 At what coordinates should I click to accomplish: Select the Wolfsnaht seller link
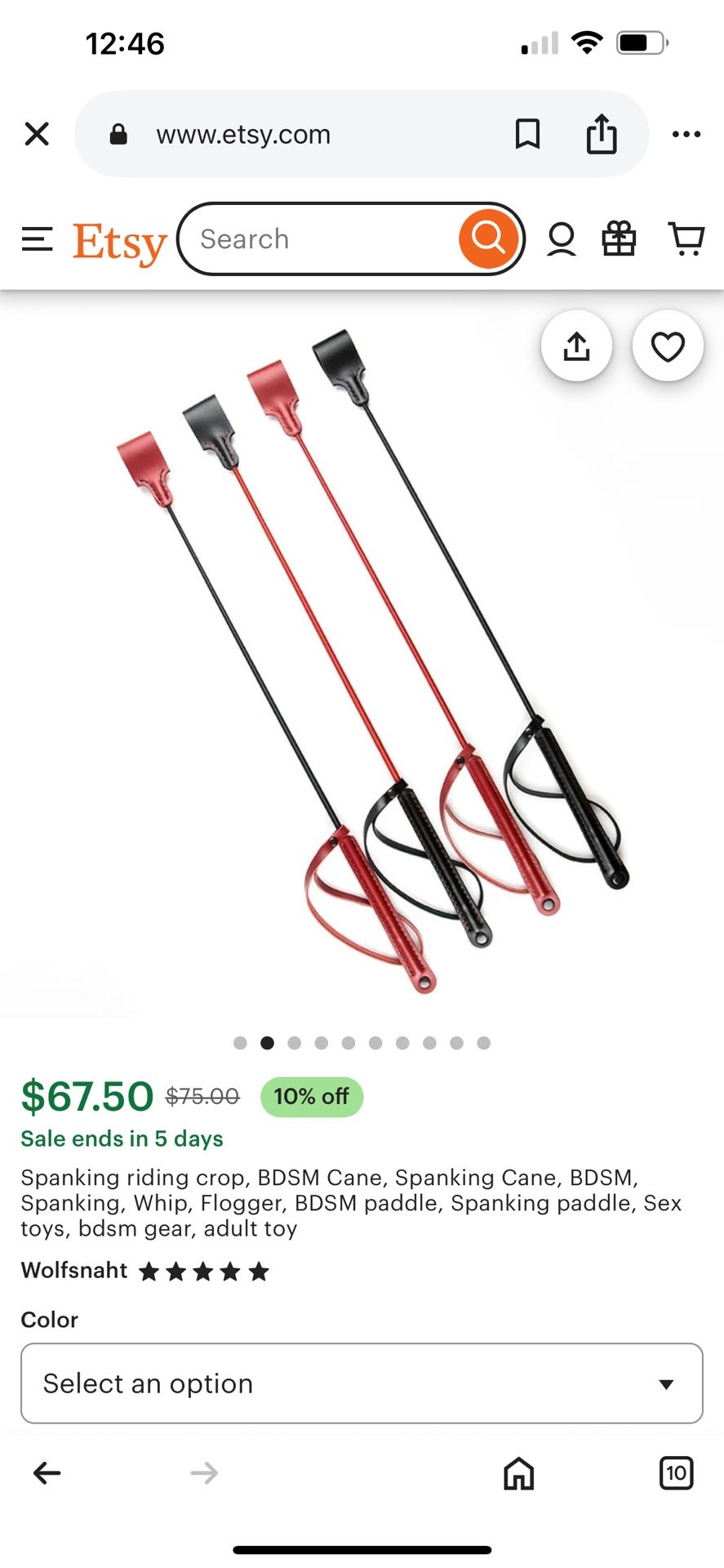[73, 1270]
